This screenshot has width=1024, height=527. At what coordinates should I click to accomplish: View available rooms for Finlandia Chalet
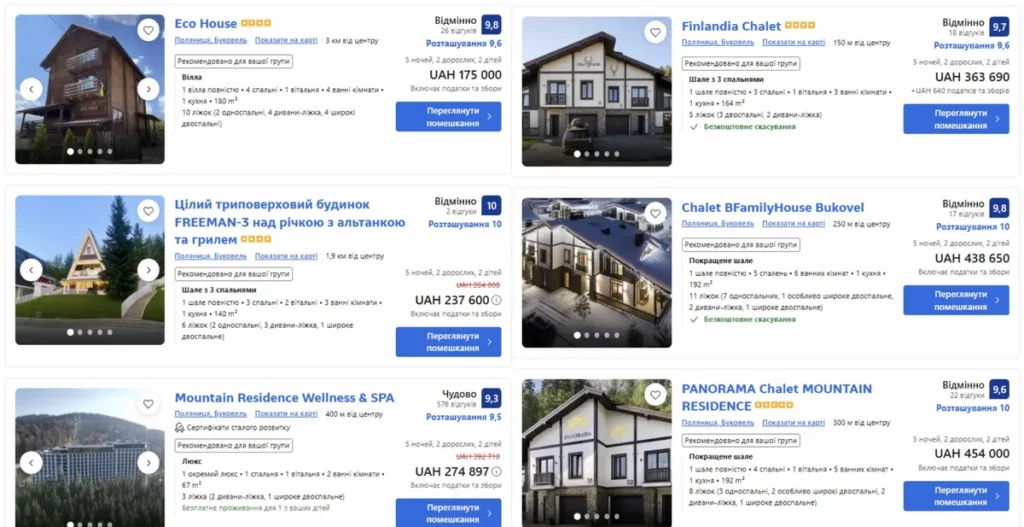pyautogui.click(x=955, y=119)
